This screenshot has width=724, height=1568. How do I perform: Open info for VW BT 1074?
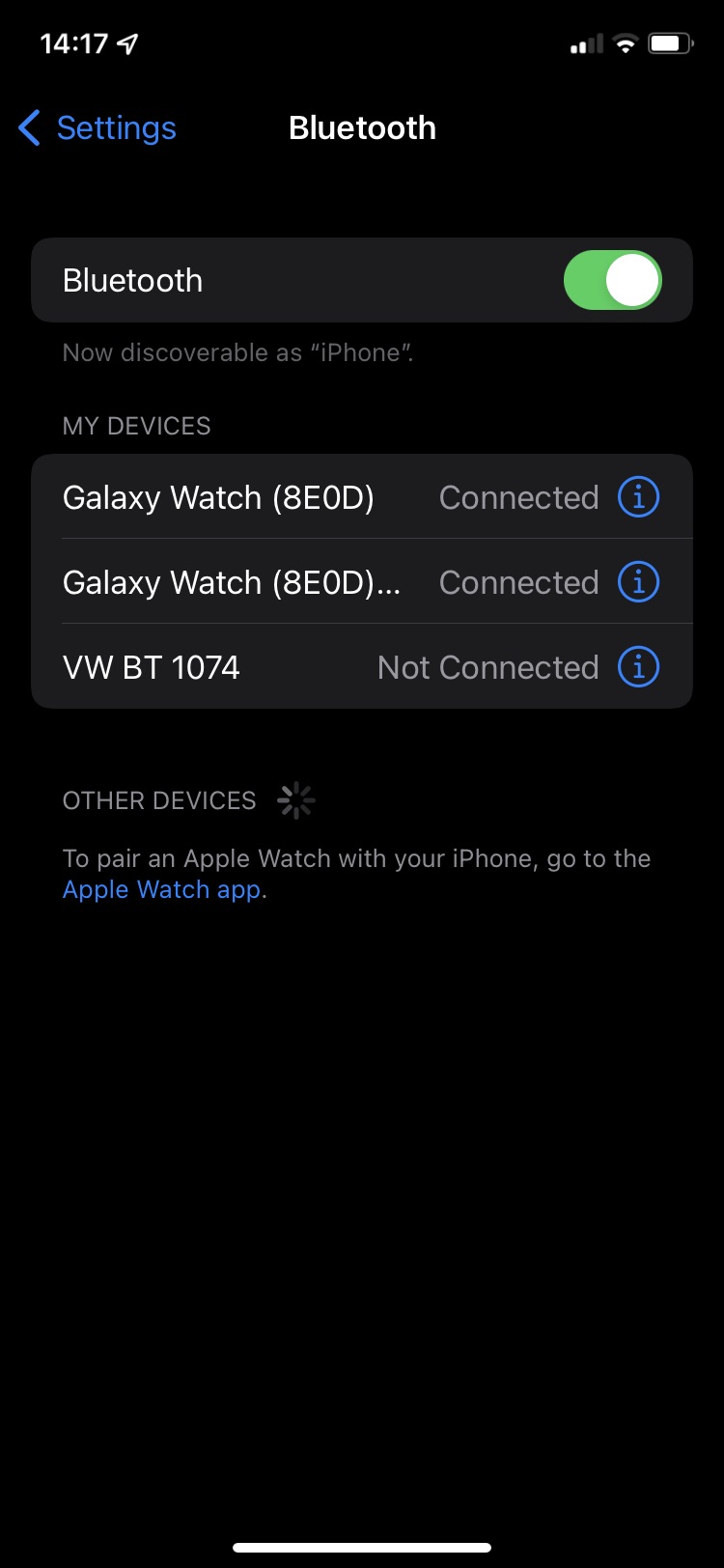point(638,666)
